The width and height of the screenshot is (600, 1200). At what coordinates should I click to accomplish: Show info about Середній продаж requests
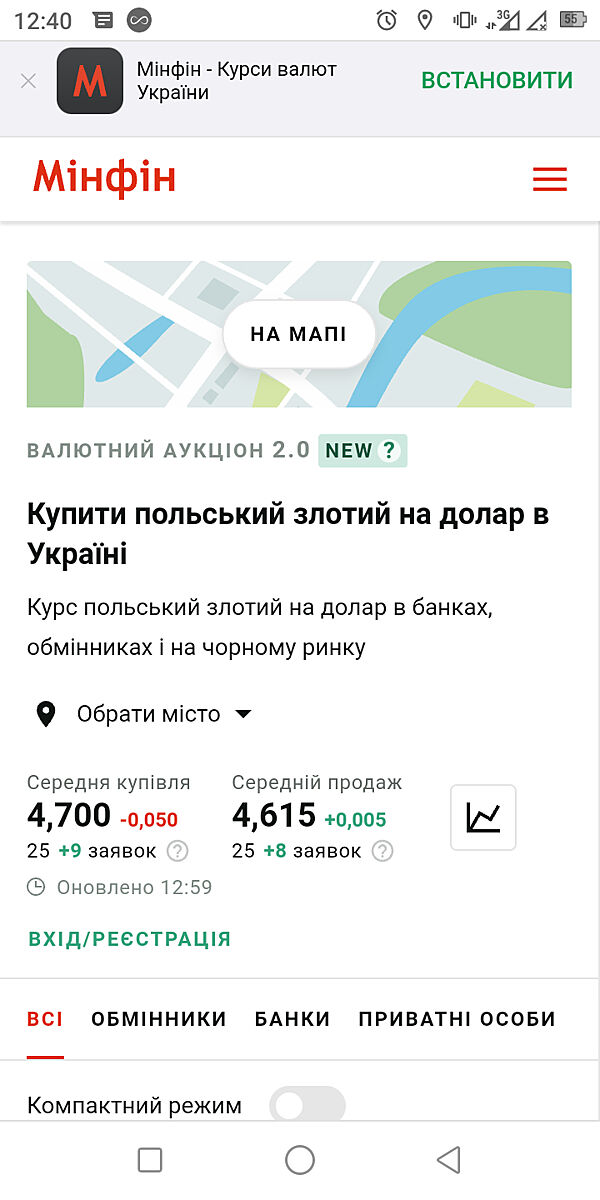382,851
